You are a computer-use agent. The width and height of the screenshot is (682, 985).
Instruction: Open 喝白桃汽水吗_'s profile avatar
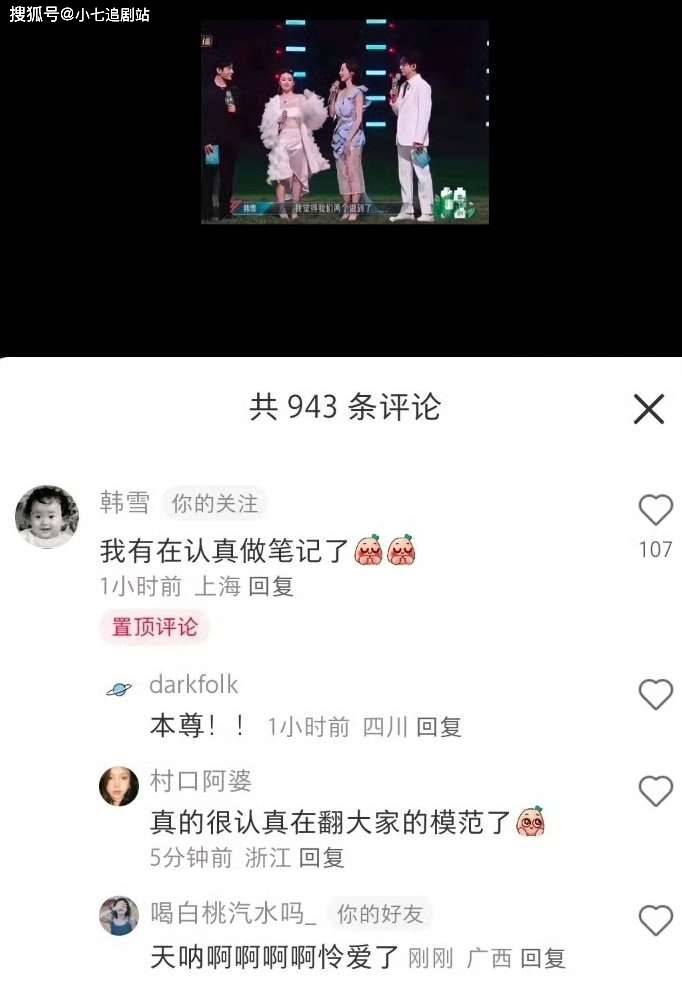click(119, 916)
